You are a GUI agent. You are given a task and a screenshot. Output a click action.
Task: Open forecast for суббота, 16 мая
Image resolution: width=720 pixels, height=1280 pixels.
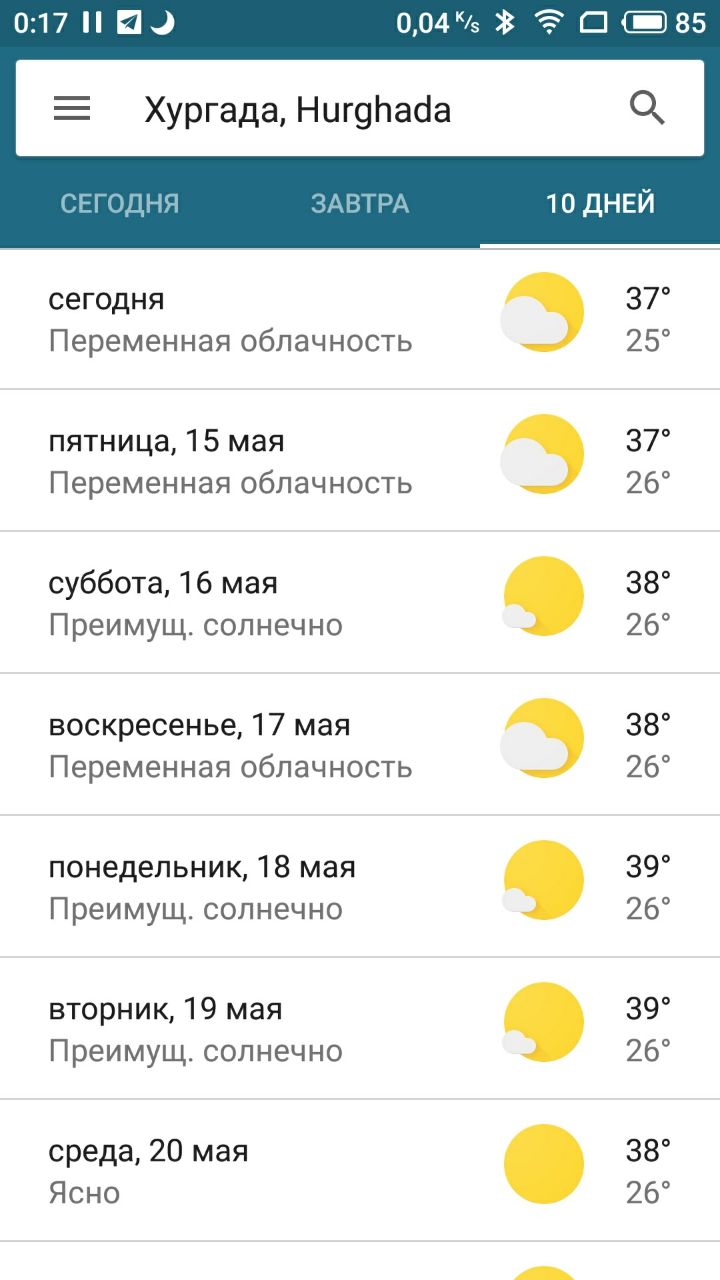pos(360,602)
